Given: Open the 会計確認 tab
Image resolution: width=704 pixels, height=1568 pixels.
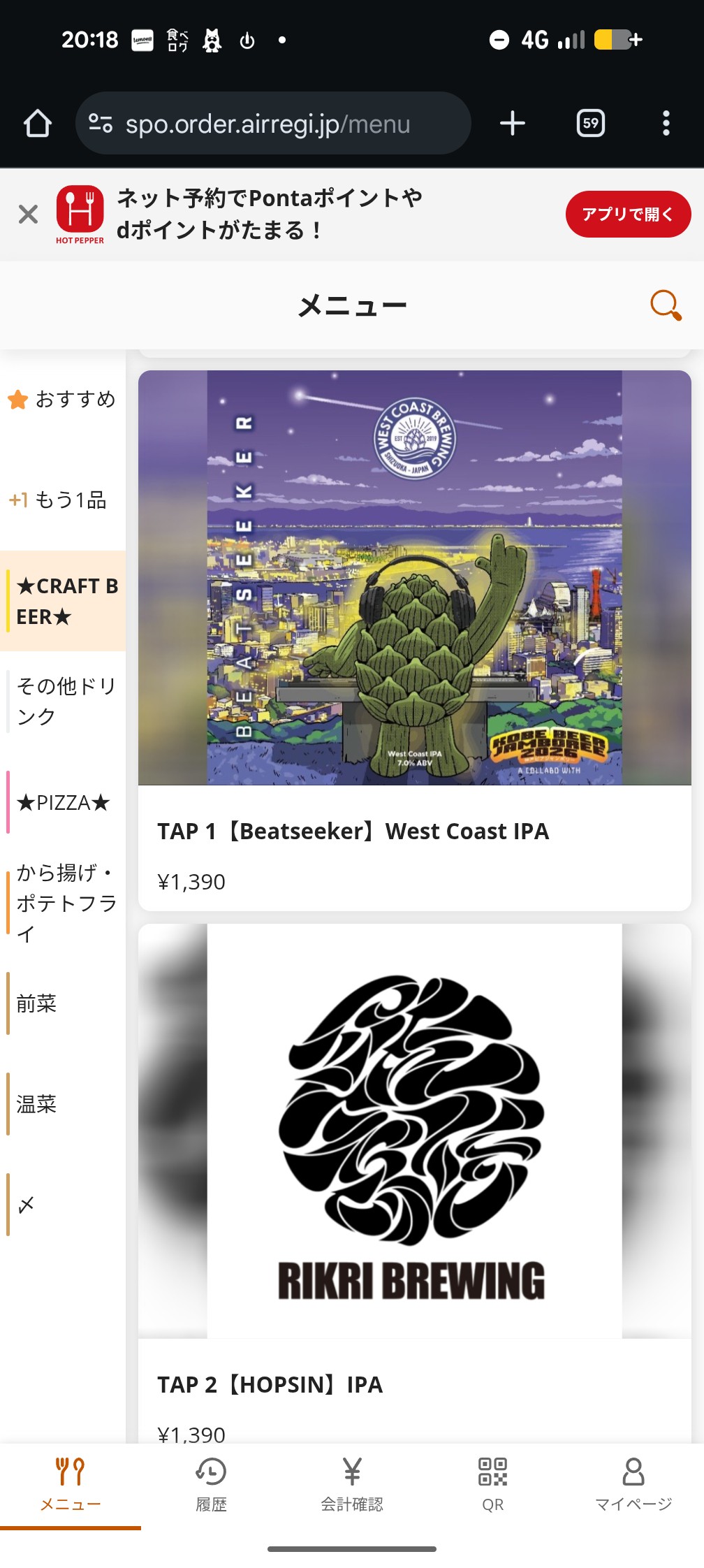Looking at the screenshot, I should tap(352, 1484).
